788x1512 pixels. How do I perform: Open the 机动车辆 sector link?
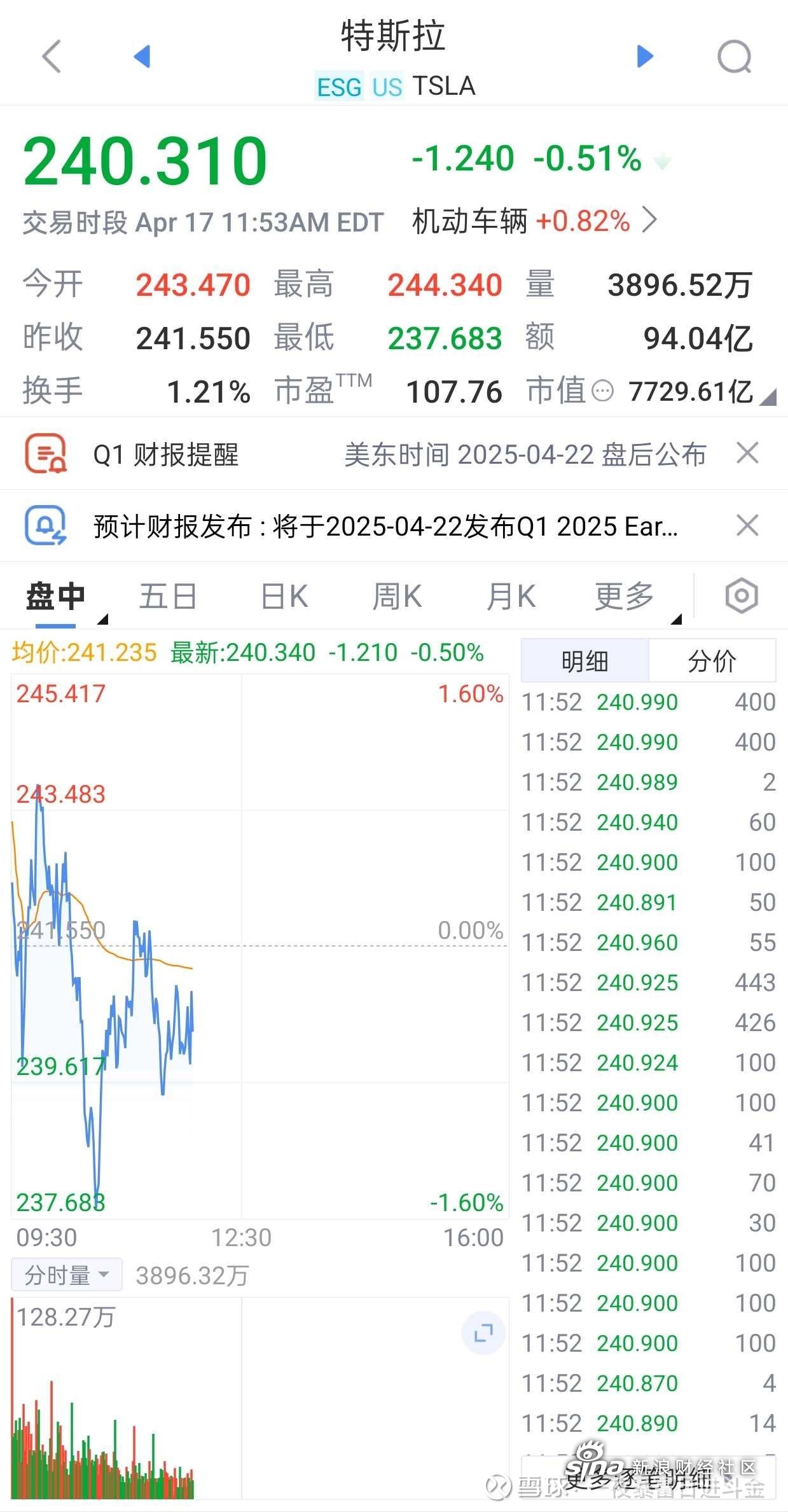point(534,221)
